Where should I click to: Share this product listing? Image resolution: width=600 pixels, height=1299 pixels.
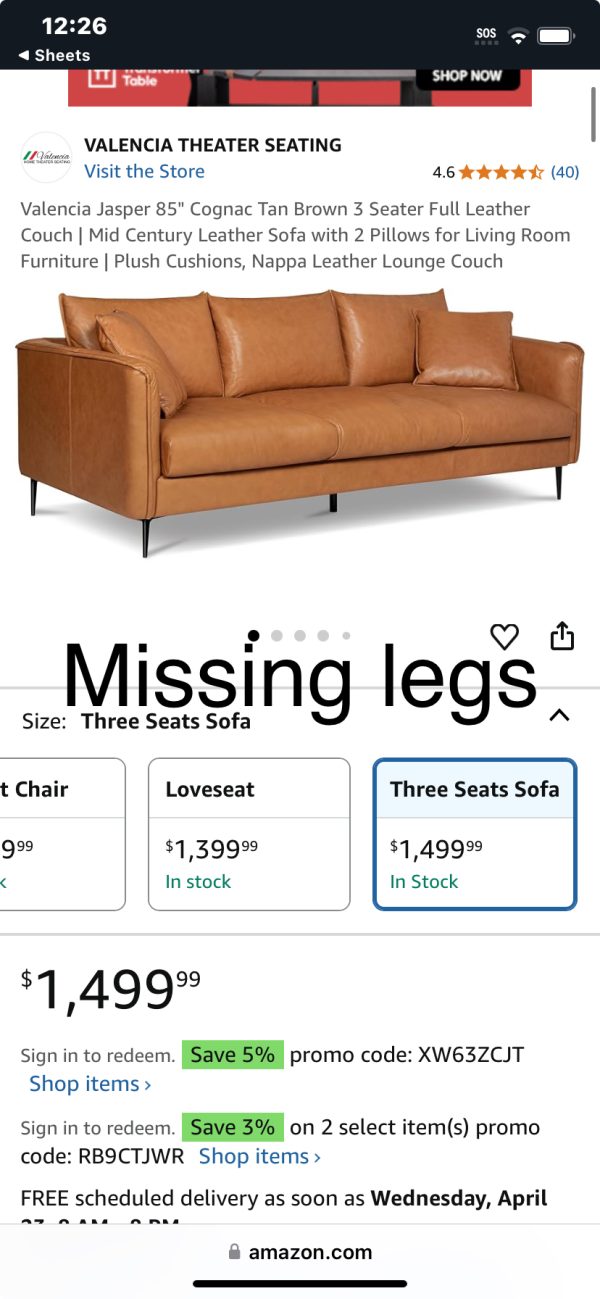(x=563, y=636)
